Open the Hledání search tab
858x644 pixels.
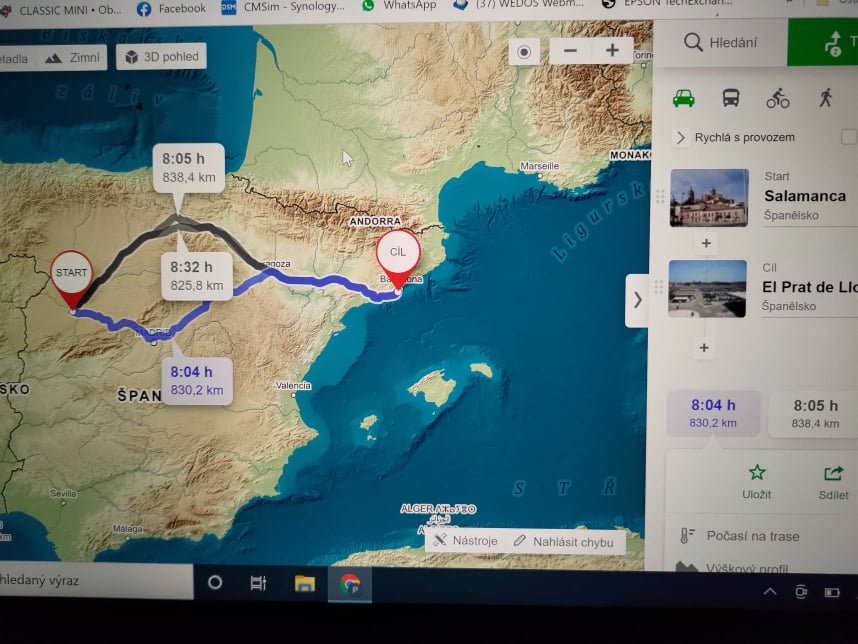pos(720,42)
